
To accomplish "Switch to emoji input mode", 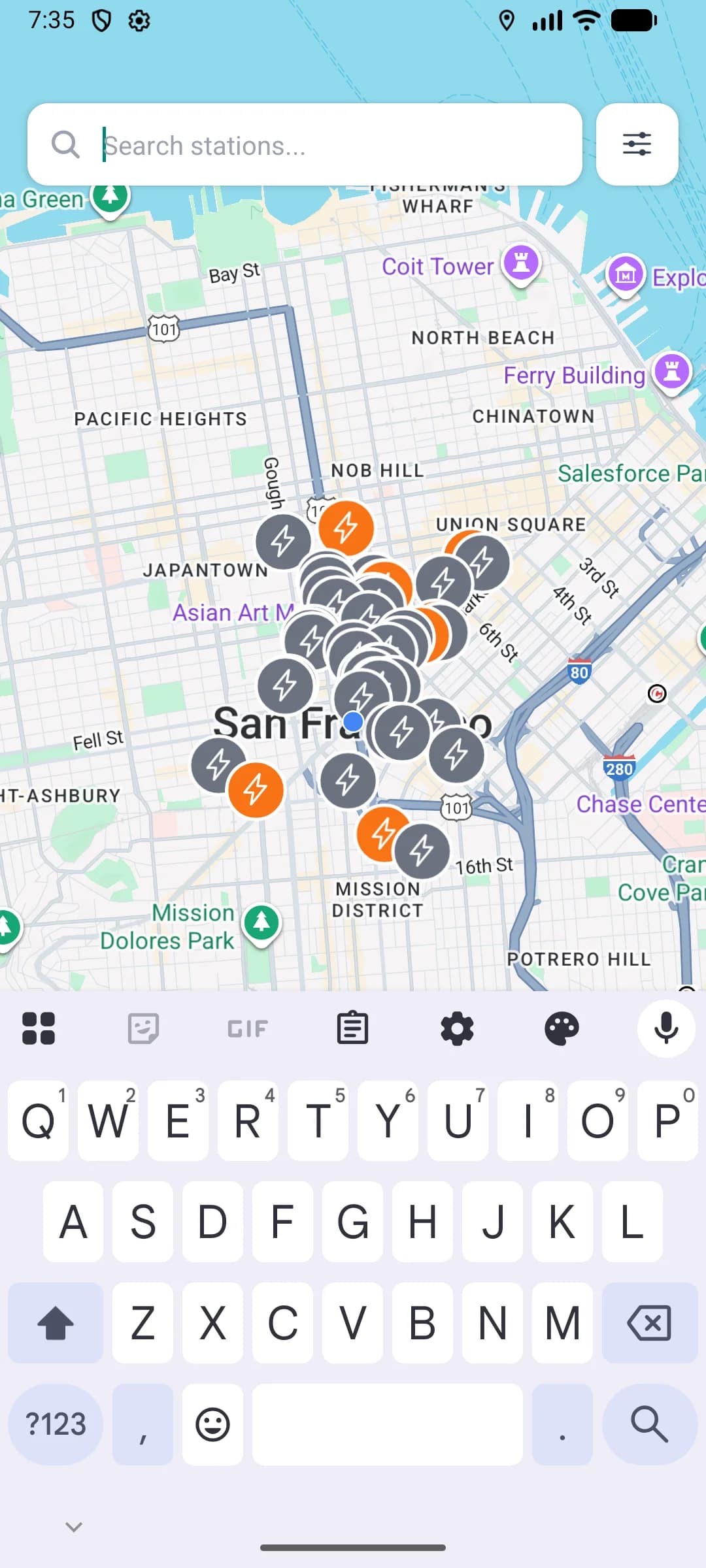I will click(212, 1424).
